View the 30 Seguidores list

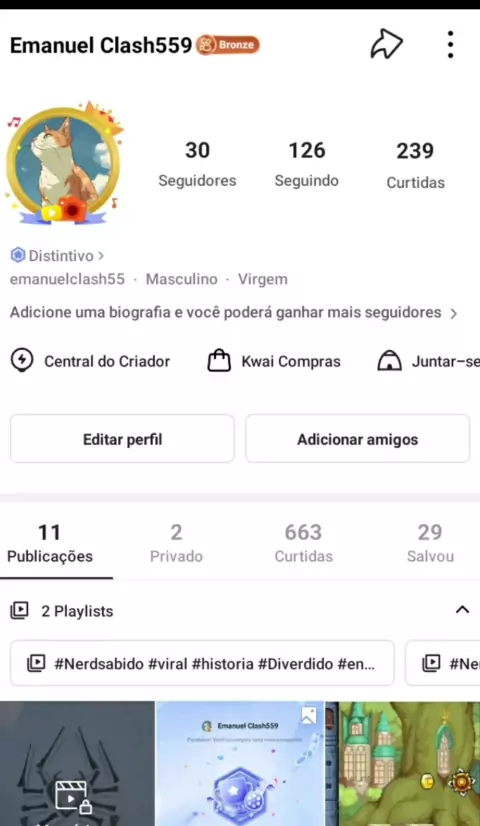click(197, 164)
